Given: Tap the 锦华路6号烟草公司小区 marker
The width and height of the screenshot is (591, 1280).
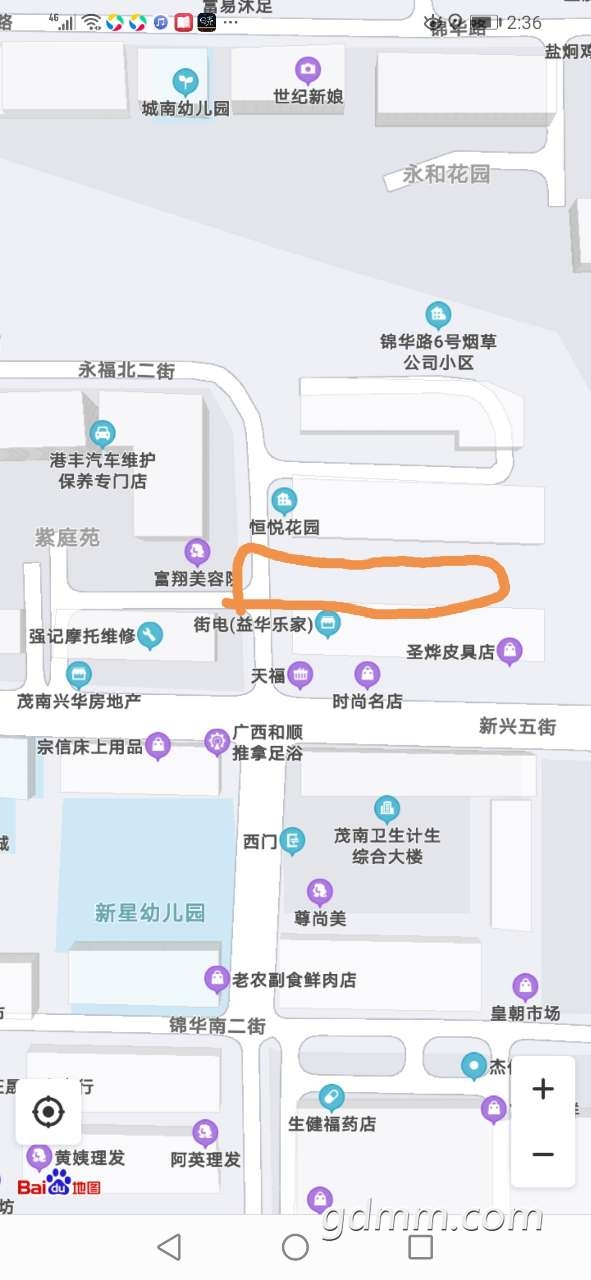Looking at the screenshot, I should pos(437,315).
